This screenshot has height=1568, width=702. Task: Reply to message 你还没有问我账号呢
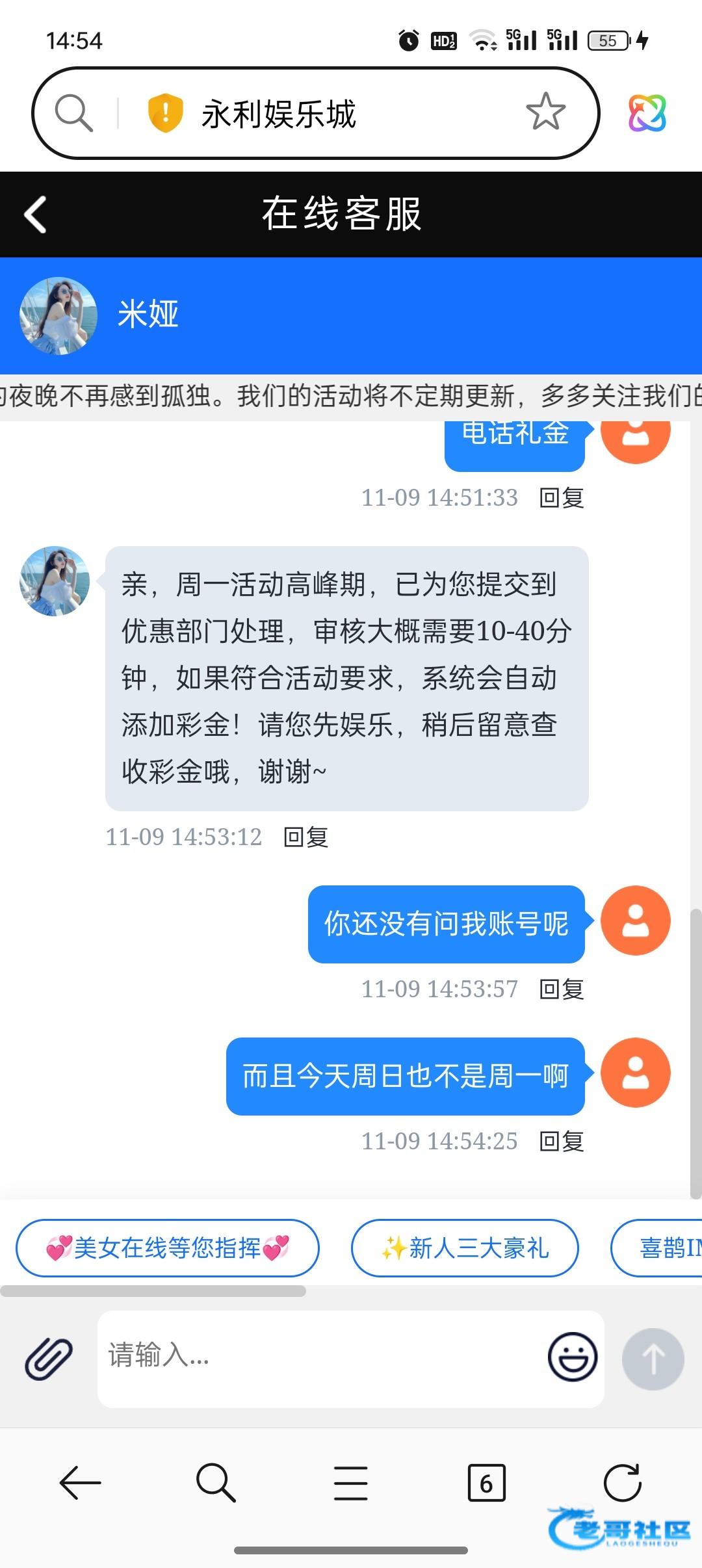562,989
